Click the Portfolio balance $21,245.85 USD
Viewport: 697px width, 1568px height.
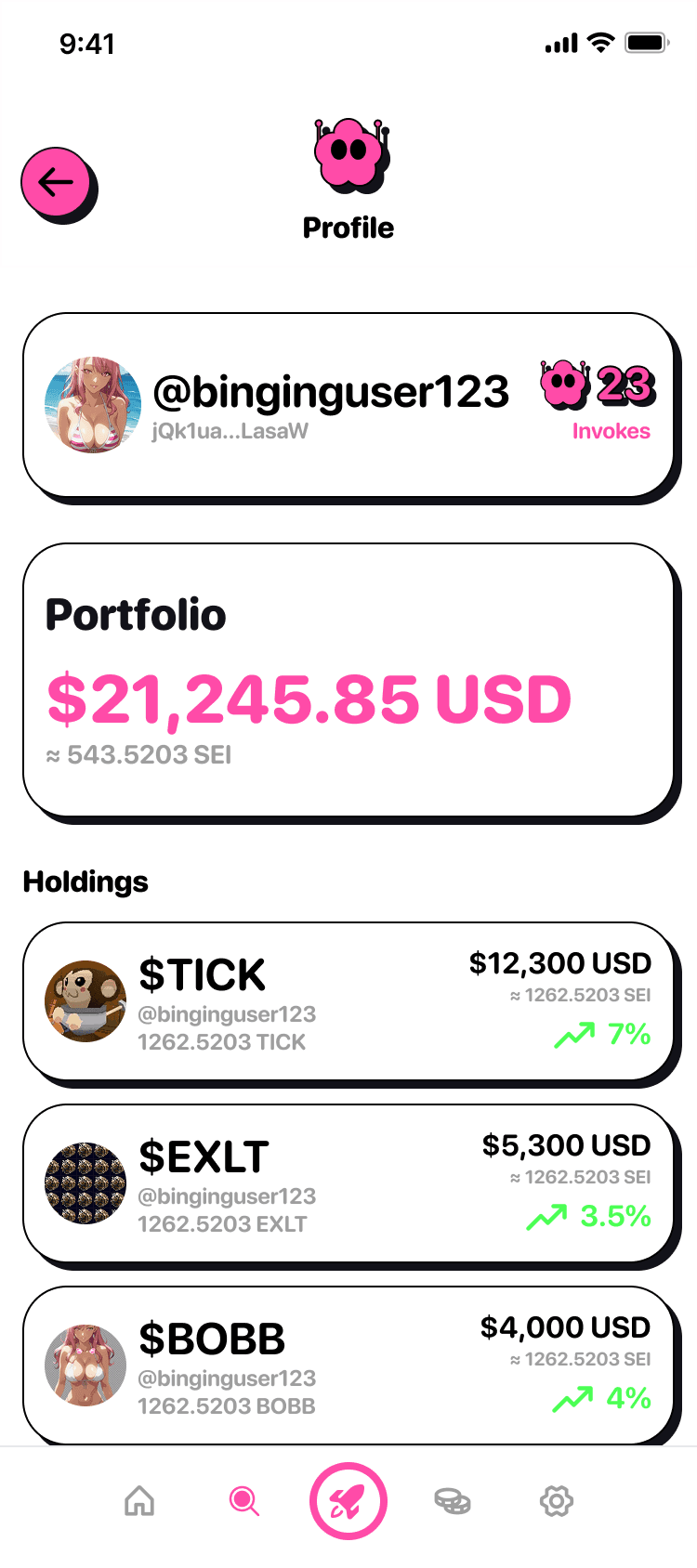(309, 699)
